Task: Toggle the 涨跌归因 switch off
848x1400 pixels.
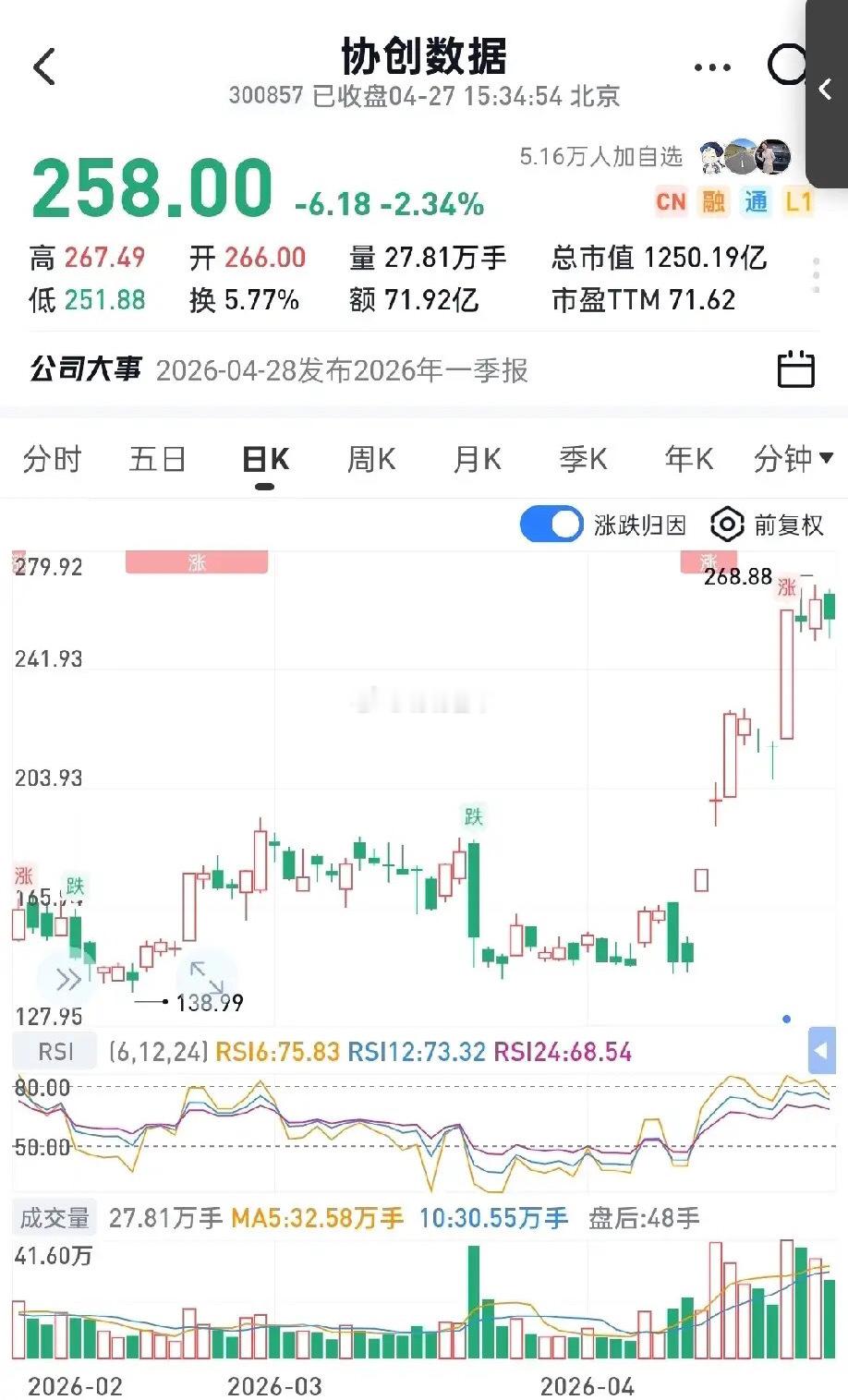Action: click(550, 523)
